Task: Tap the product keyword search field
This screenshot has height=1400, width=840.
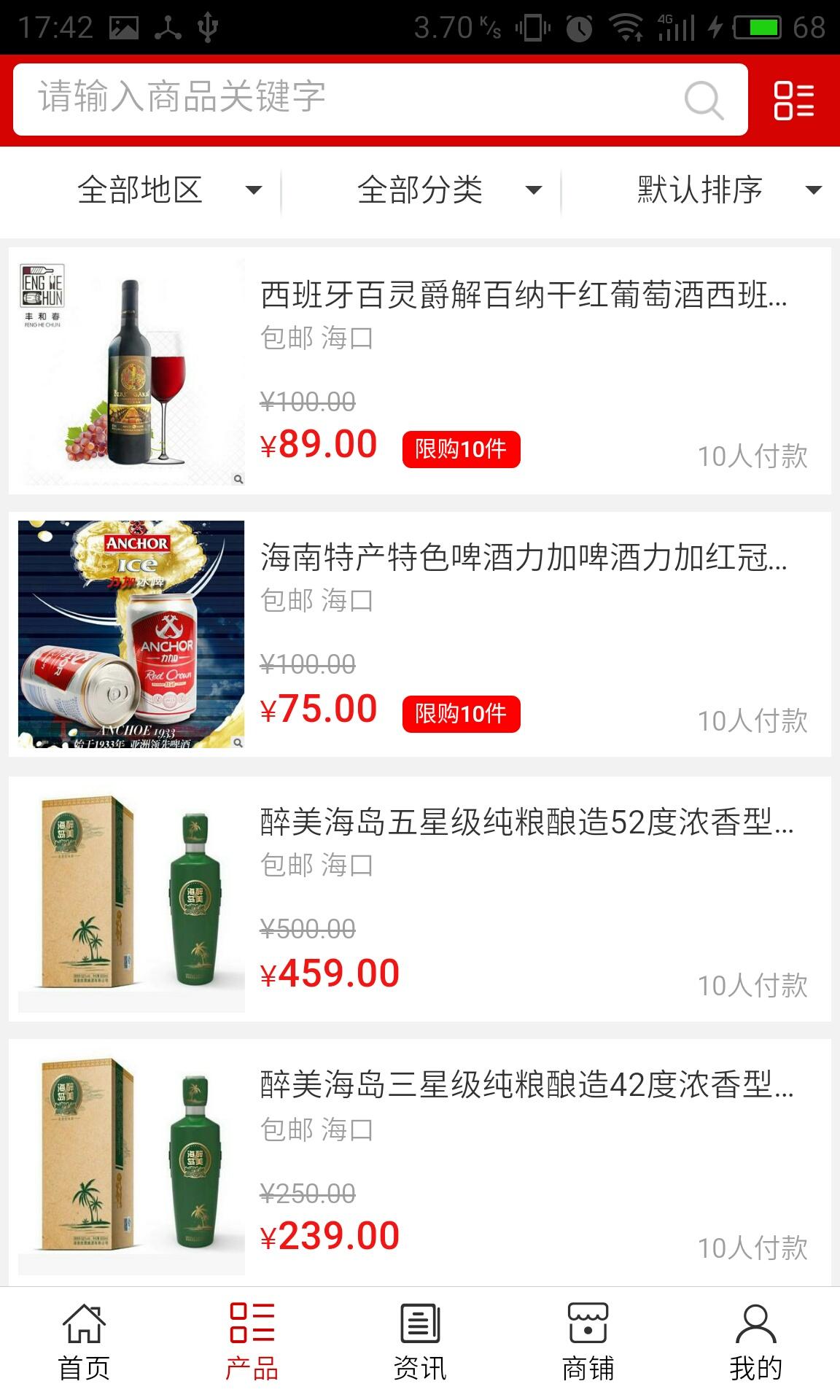Action: [350, 98]
